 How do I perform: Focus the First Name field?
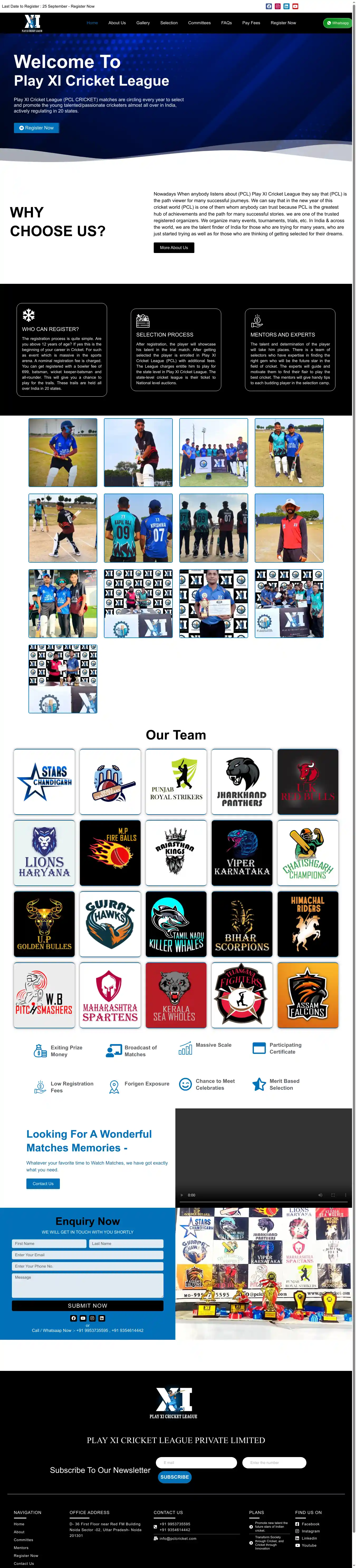(49, 1244)
